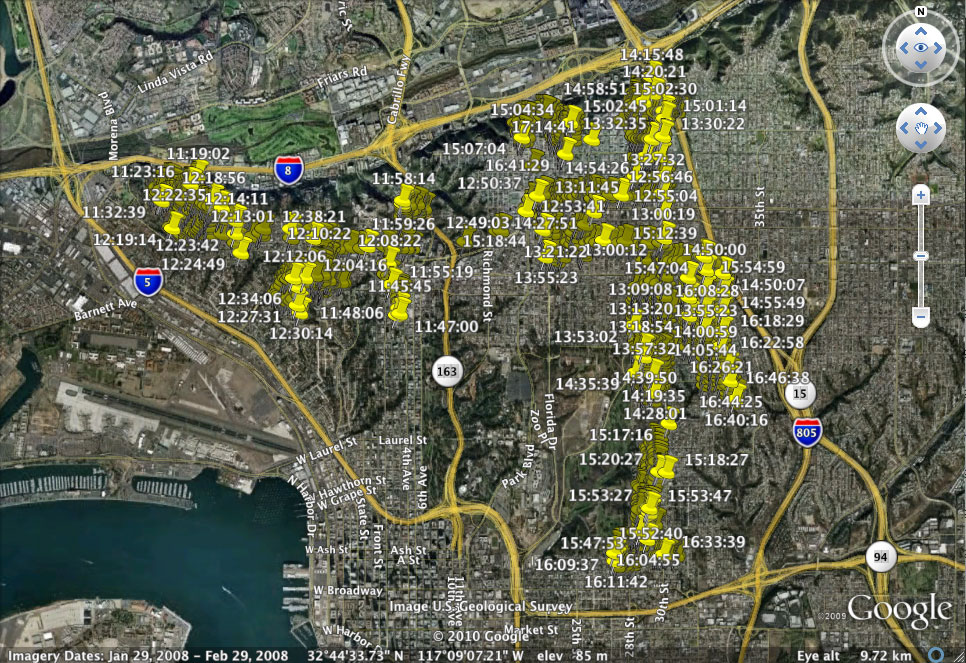Rotate view left with Look joystick arrow
The height and width of the screenshot is (663, 966).
(903, 47)
